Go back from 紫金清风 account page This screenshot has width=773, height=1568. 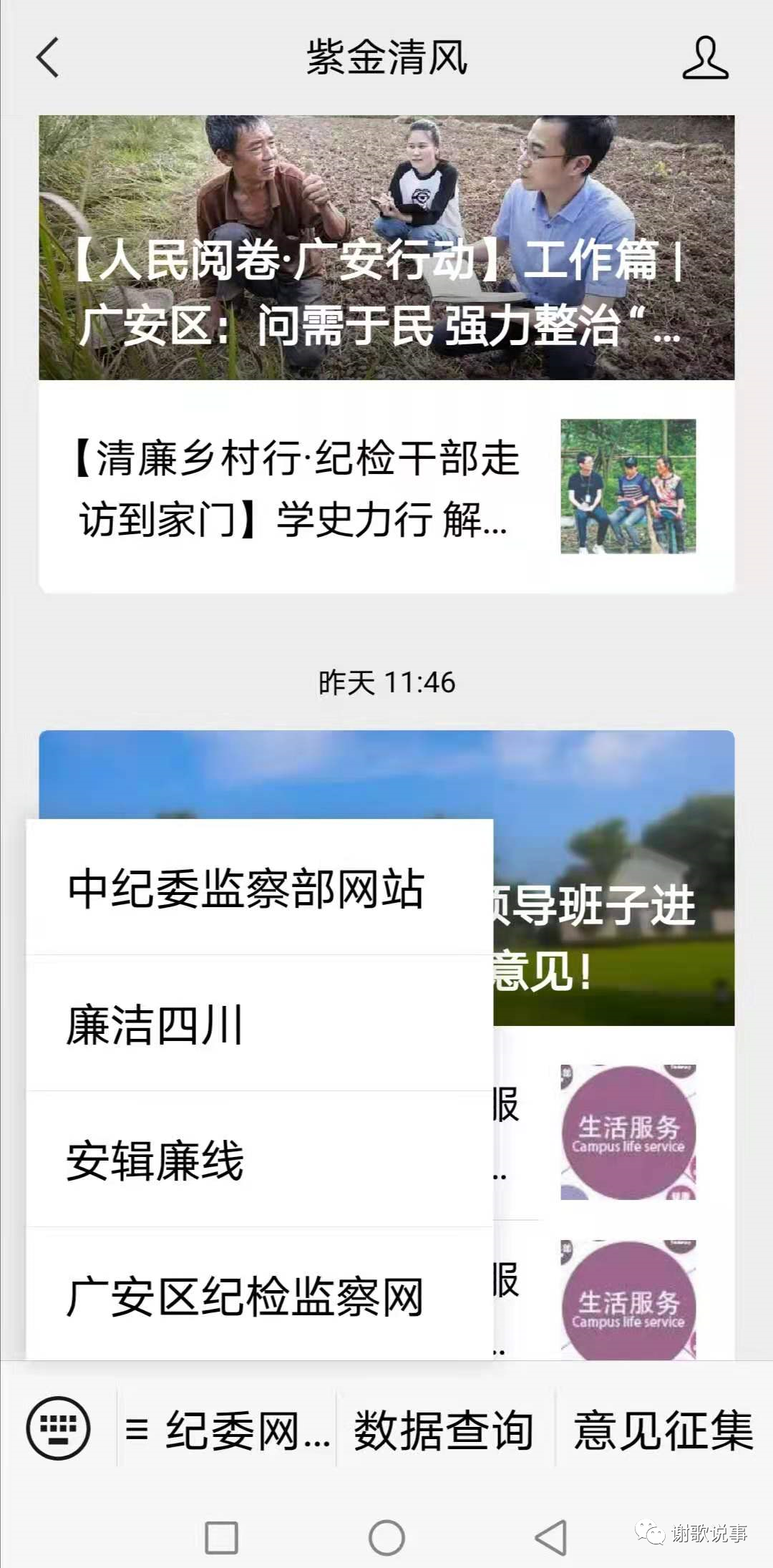pyautogui.click(x=47, y=57)
